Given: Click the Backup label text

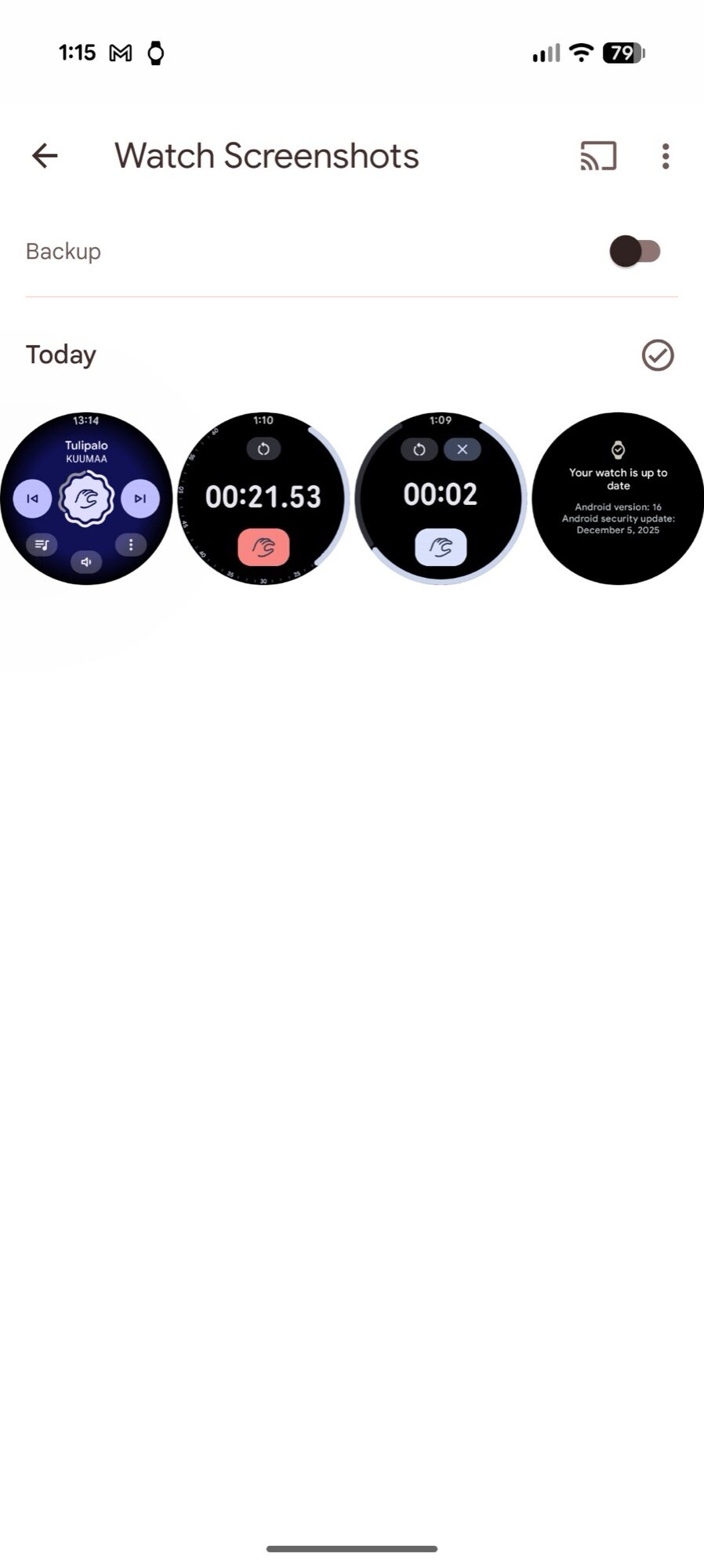Looking at the screenshot, I should pos(63,251).
